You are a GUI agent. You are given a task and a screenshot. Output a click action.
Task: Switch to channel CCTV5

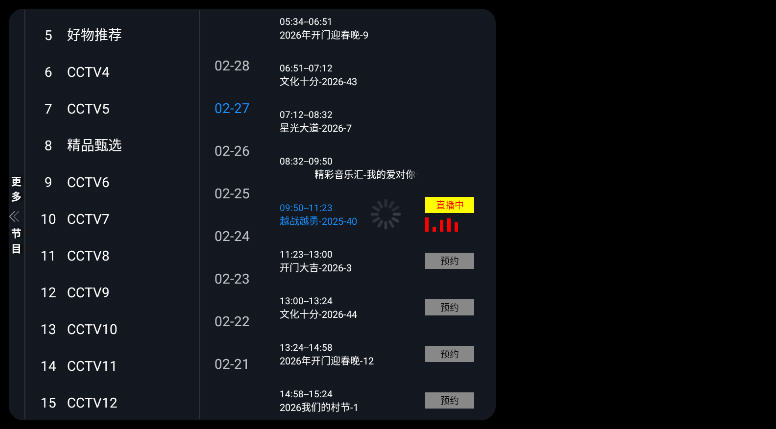[88, 109]
